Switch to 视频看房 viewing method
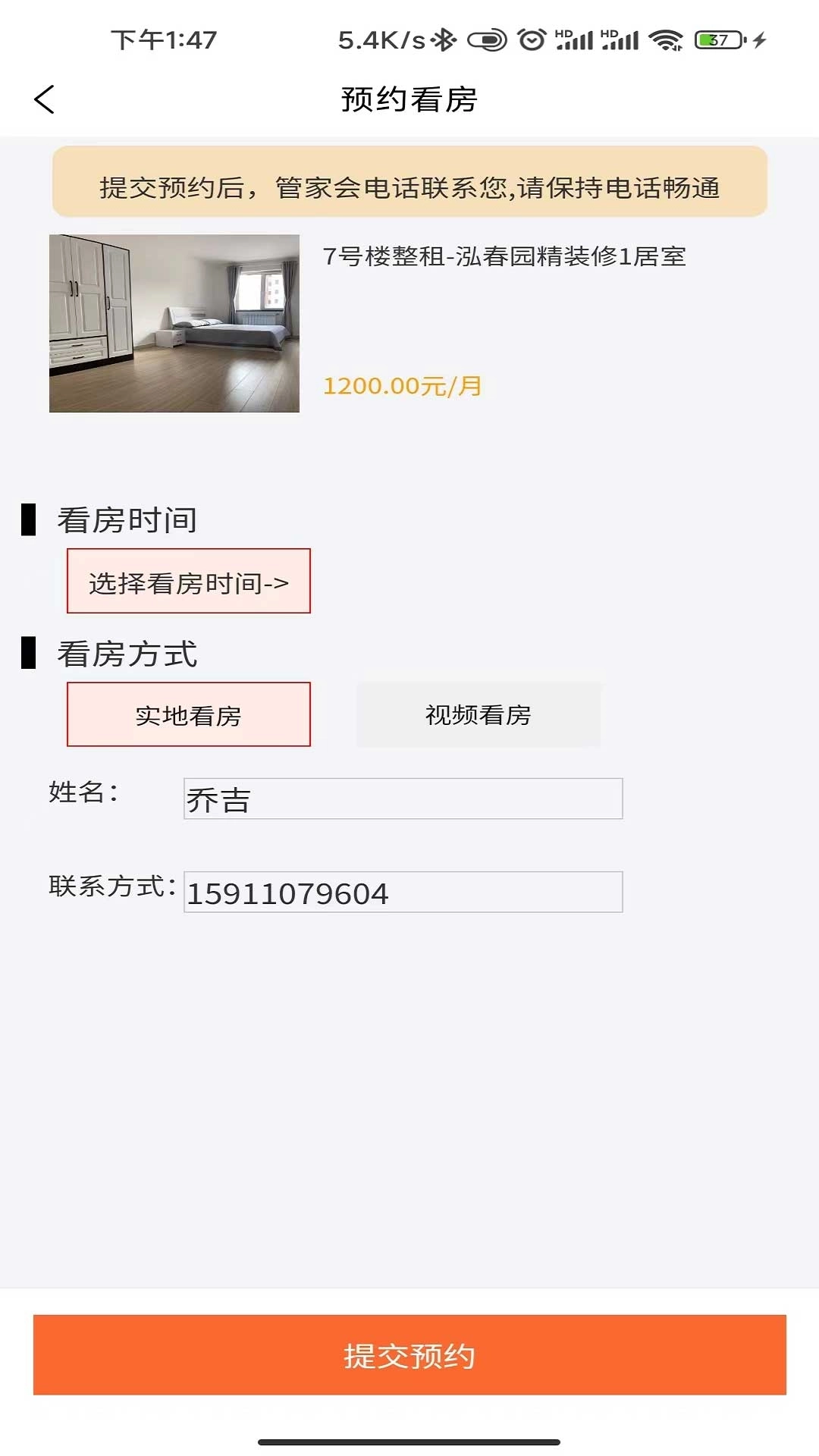This screenshot has height=1456, width=819. (x=479, y=714)
